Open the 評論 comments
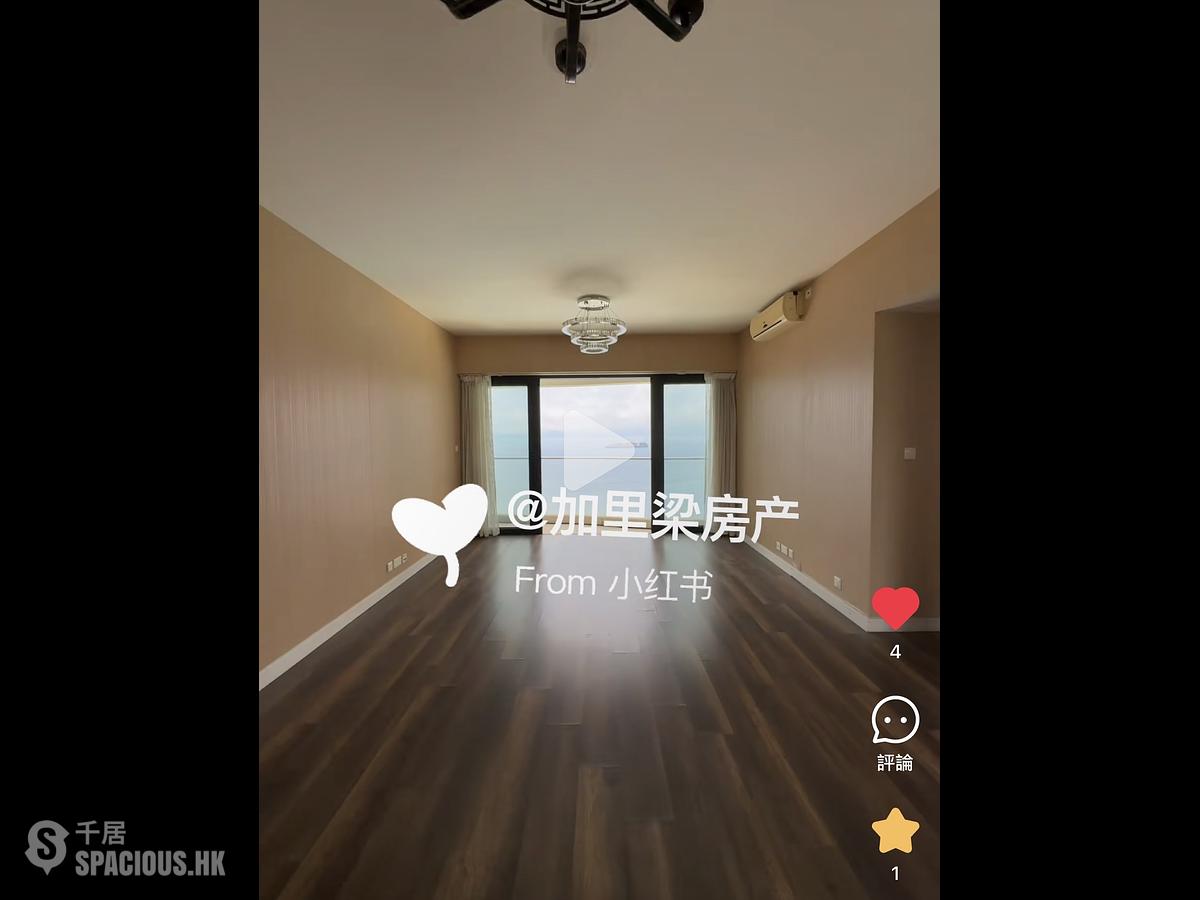 (895, 721)
